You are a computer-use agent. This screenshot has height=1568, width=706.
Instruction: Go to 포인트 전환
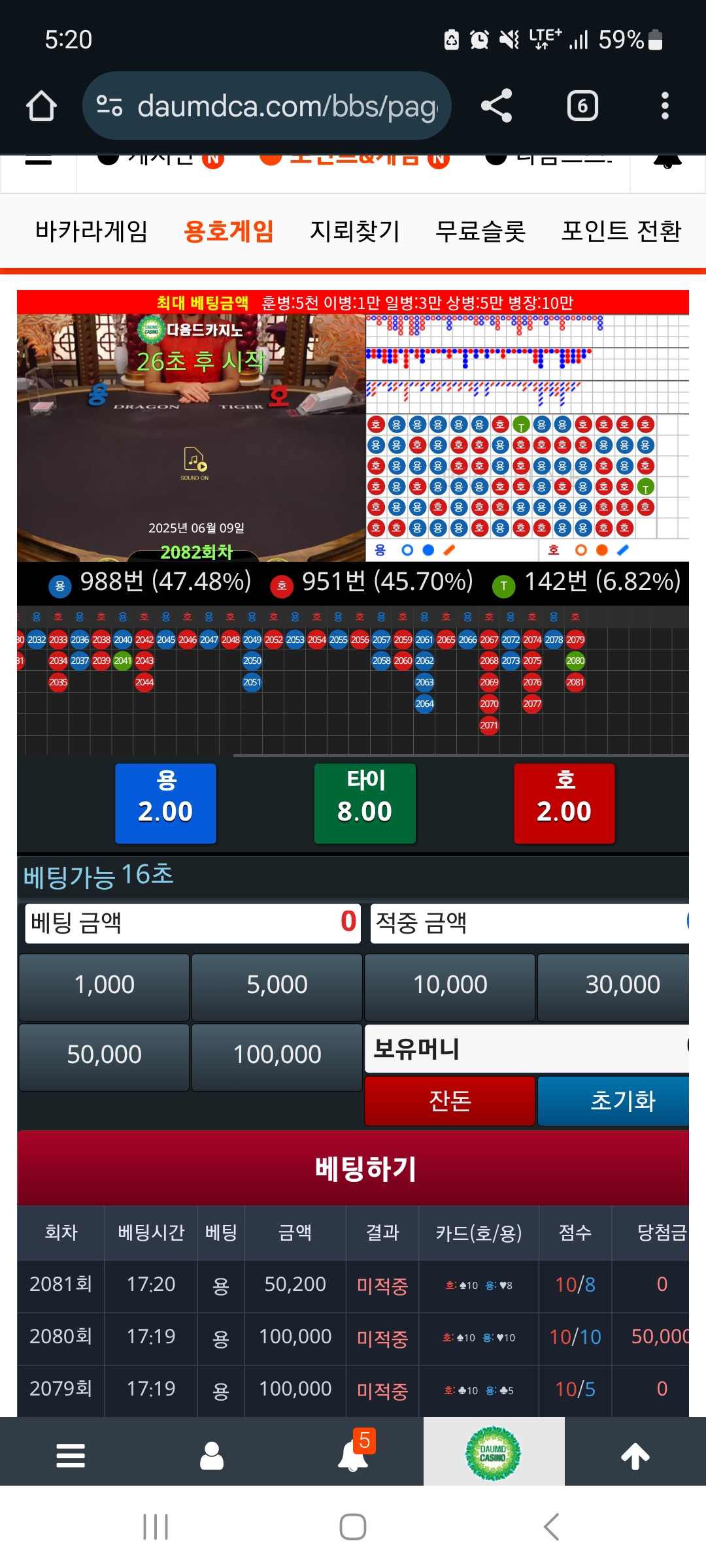tap(621, 231)
